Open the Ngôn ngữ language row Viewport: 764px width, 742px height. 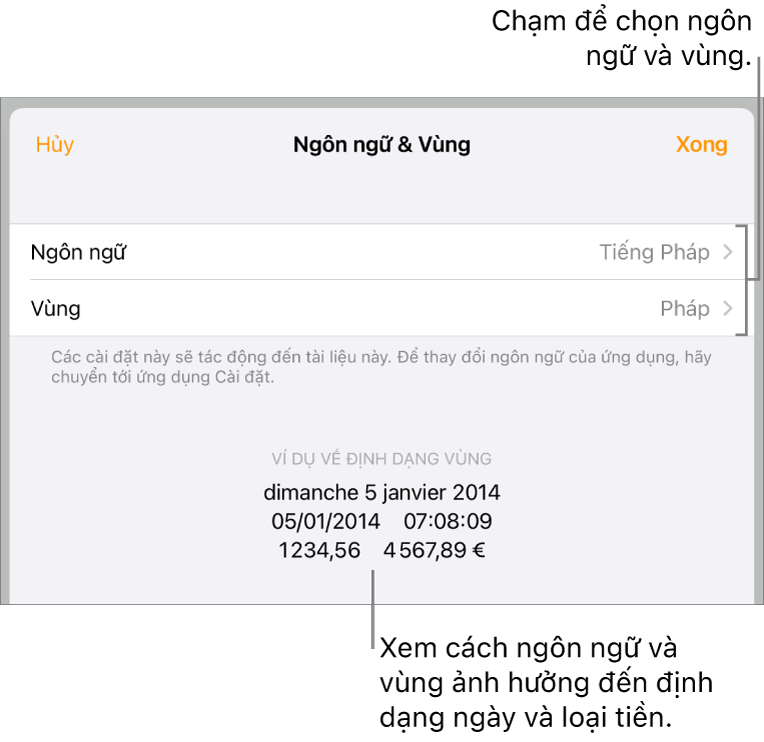tap(380, 252)
